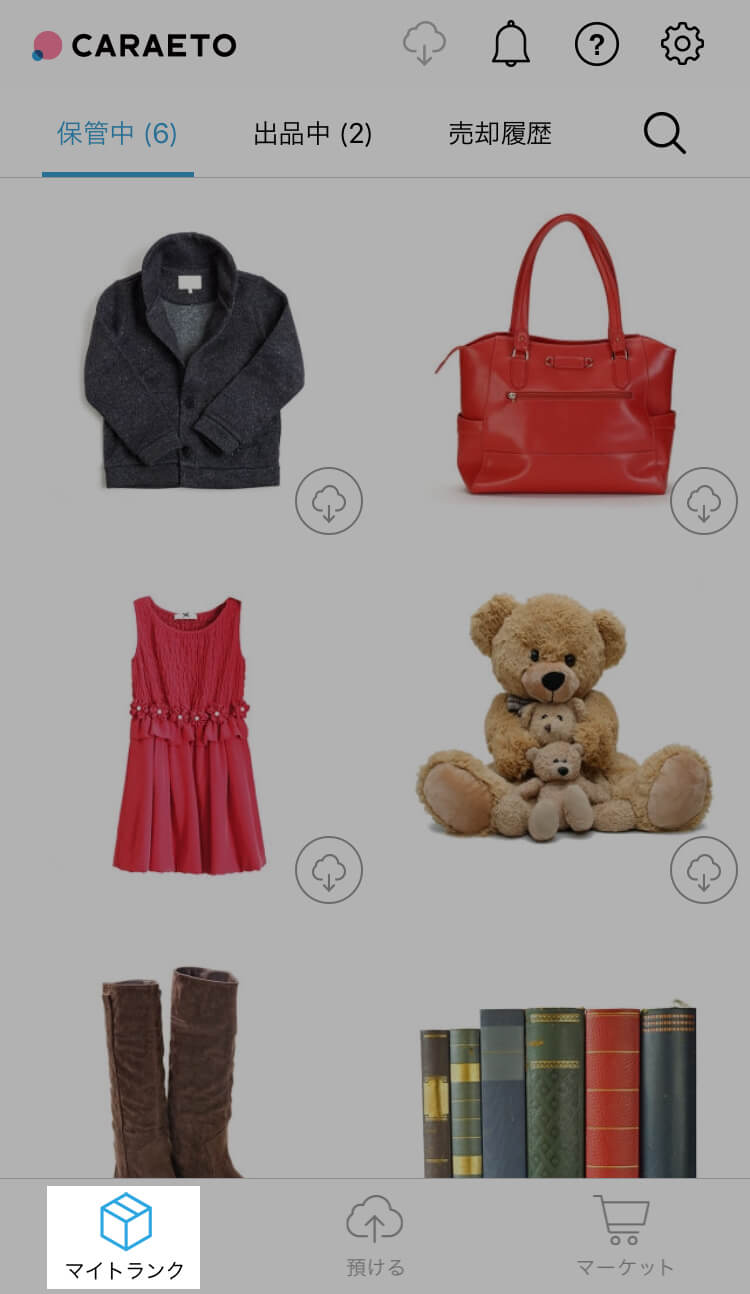The width and height of the screenshot is (750, 1294).
Task: Switch to the 売却履歴 tab
Action: [499, 134]
